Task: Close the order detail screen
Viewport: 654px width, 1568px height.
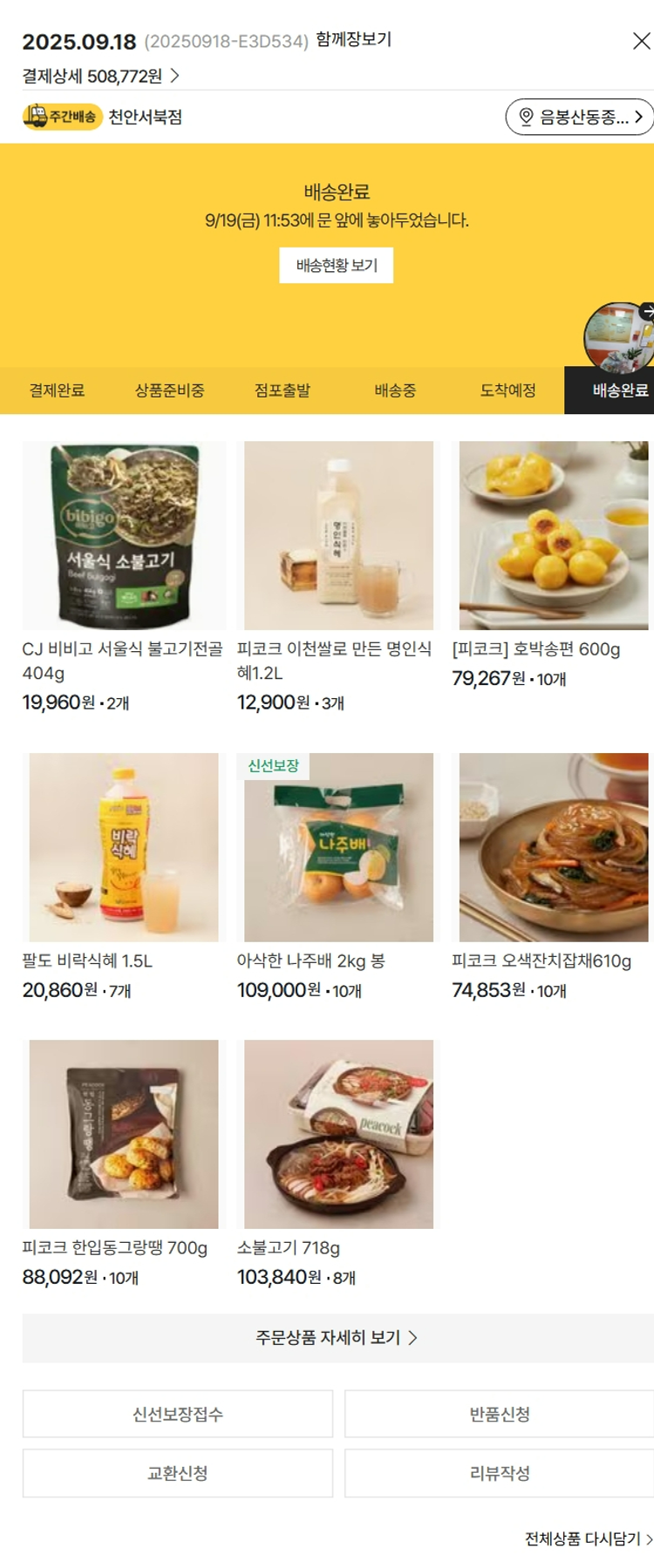Action: [641, 41]
